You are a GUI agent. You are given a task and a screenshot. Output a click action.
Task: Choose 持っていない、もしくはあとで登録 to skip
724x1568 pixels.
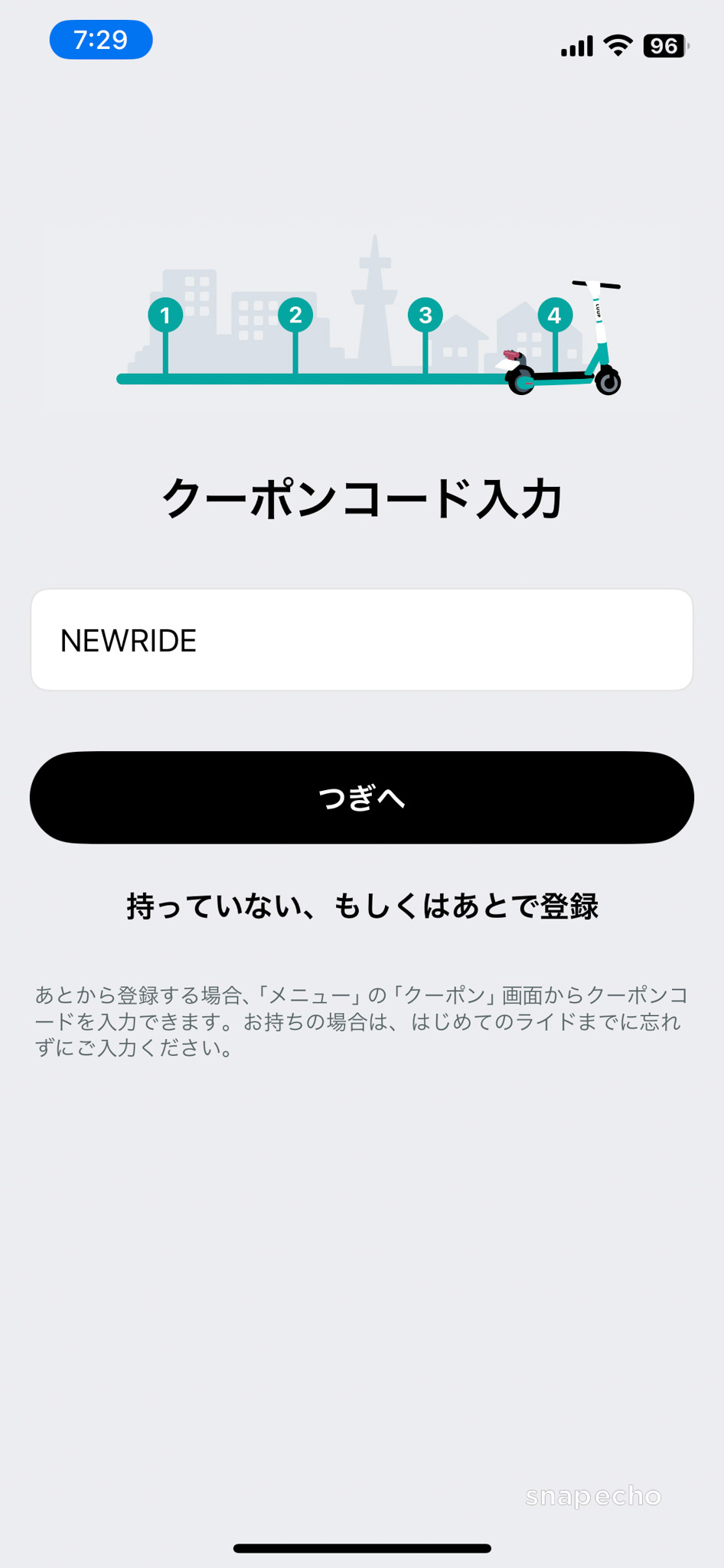[x=361, y=906]
